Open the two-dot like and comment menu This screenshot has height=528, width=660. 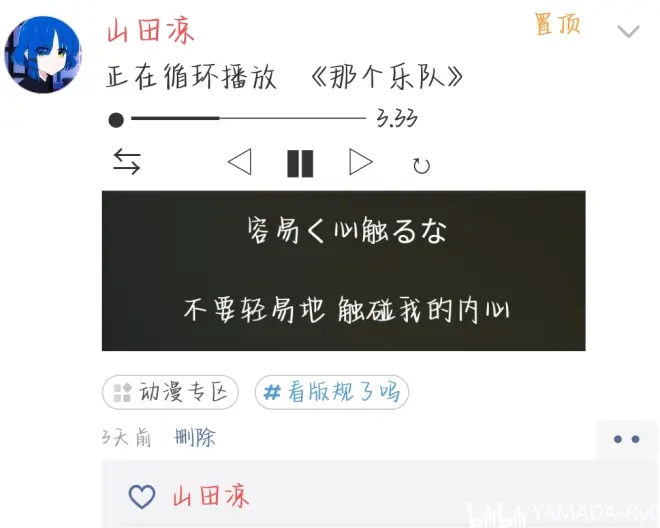pos(626,439)
